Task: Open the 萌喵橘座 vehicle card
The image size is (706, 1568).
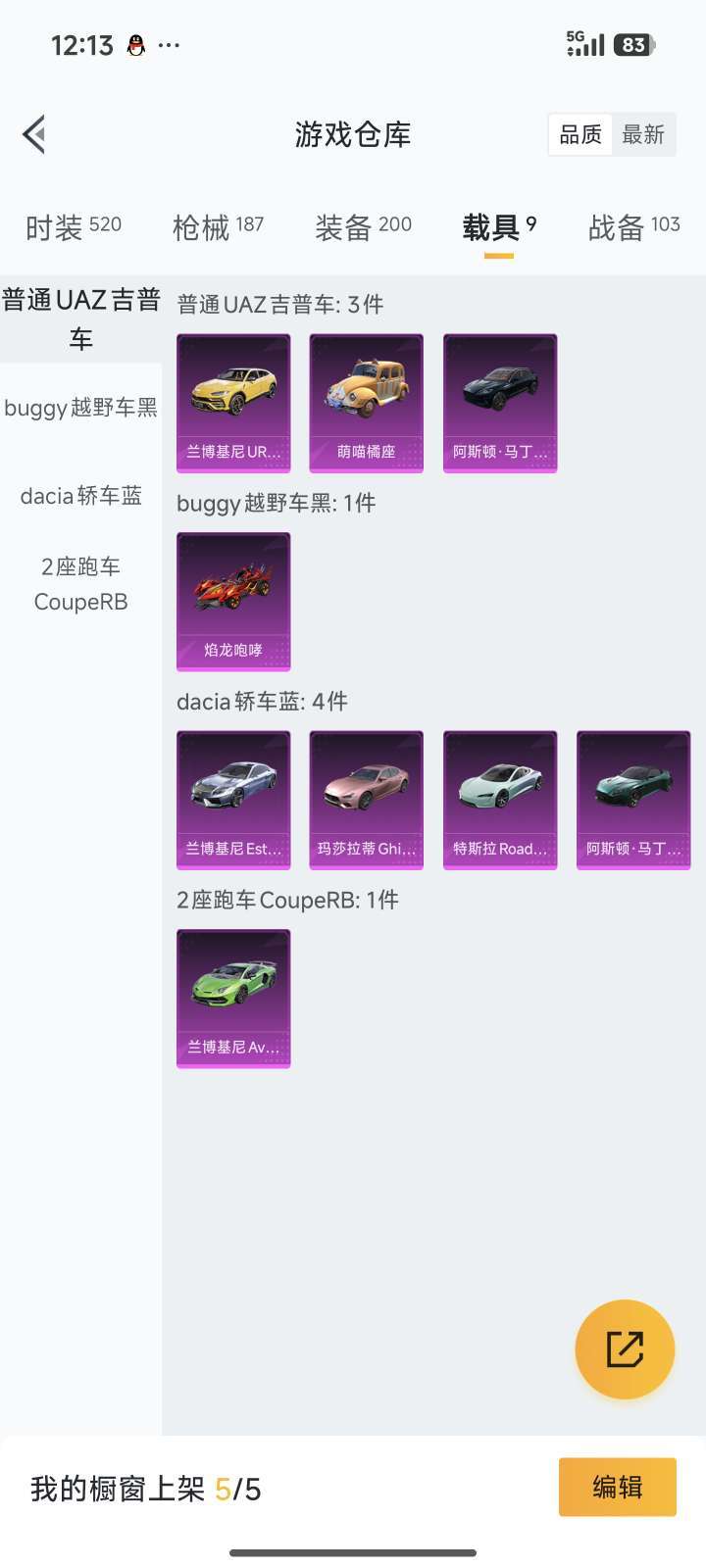Action: pos(367,403)
